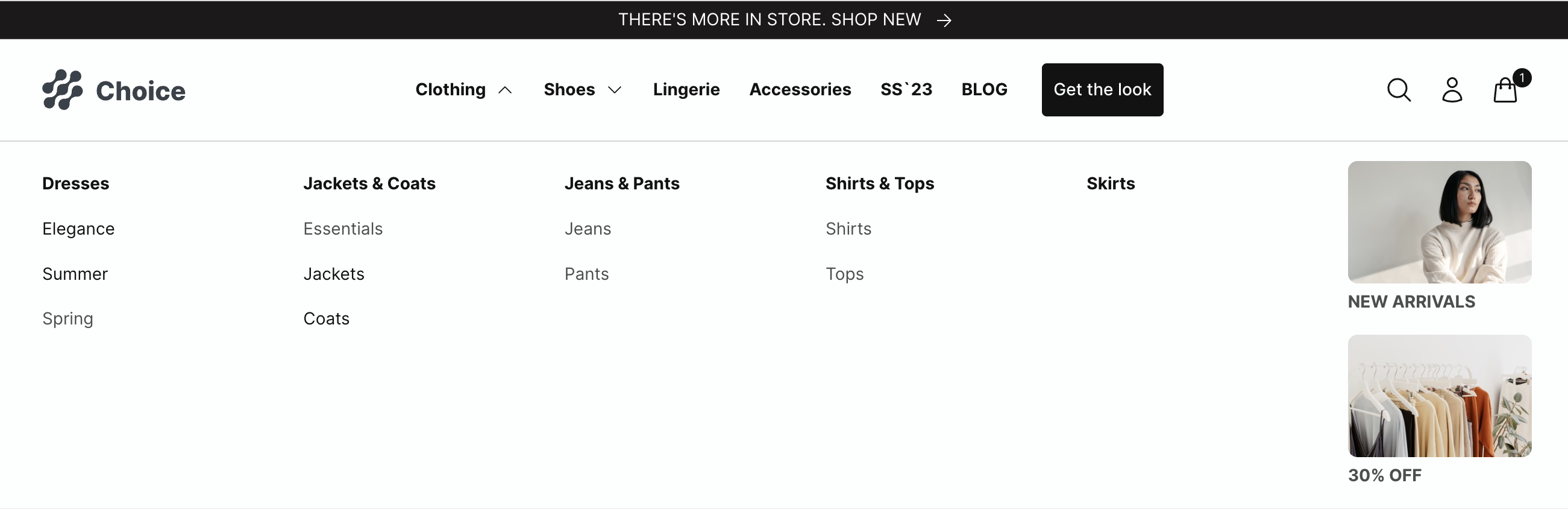1568x509 pixels.
Task: Open the search icon
Action: pyautogui.click(x=1398, y=90)
